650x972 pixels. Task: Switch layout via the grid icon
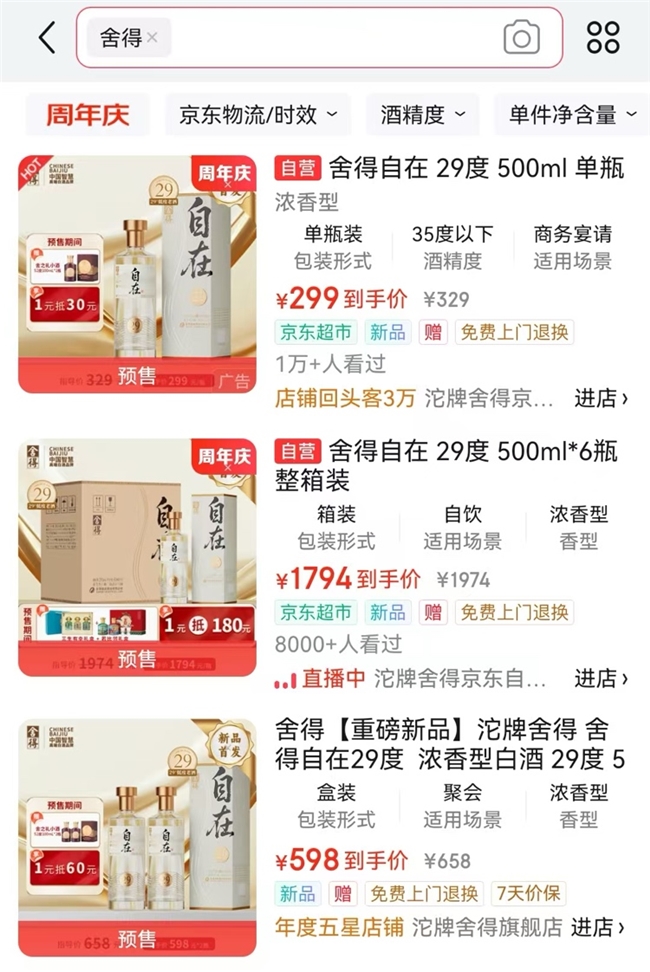(x=603, y=38)
